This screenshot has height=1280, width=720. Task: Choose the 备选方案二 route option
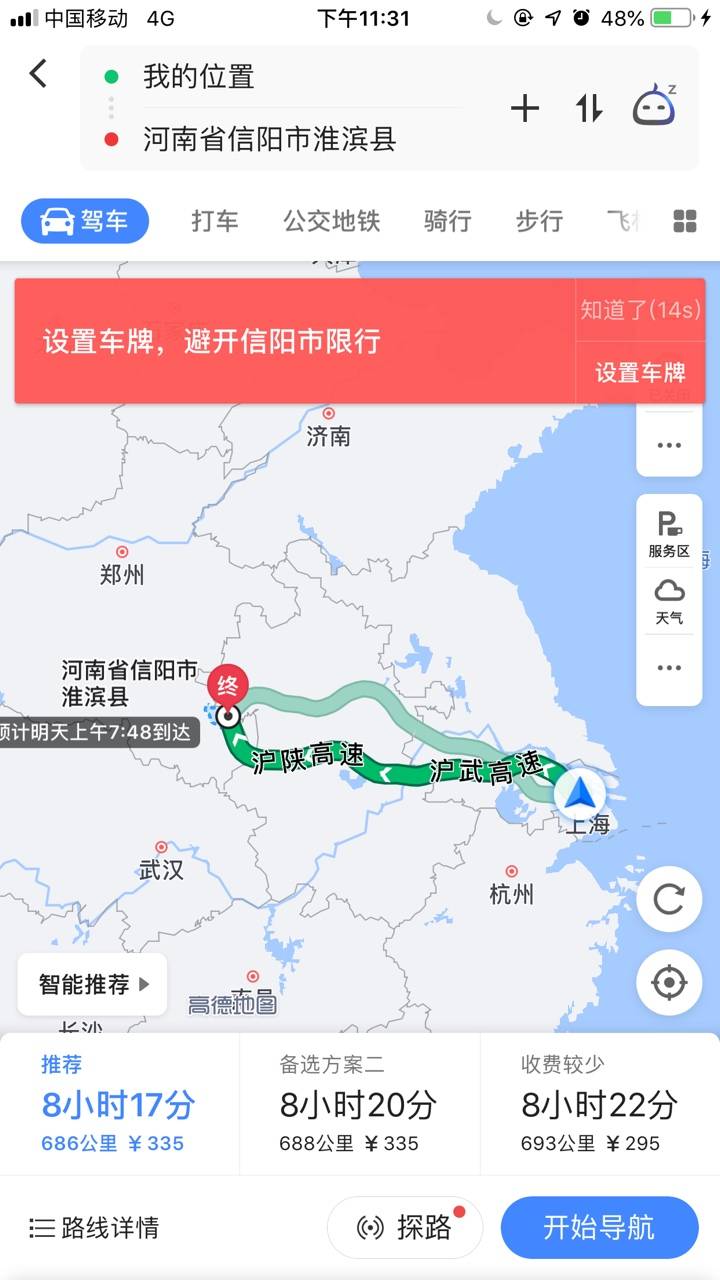[359, 1104]
